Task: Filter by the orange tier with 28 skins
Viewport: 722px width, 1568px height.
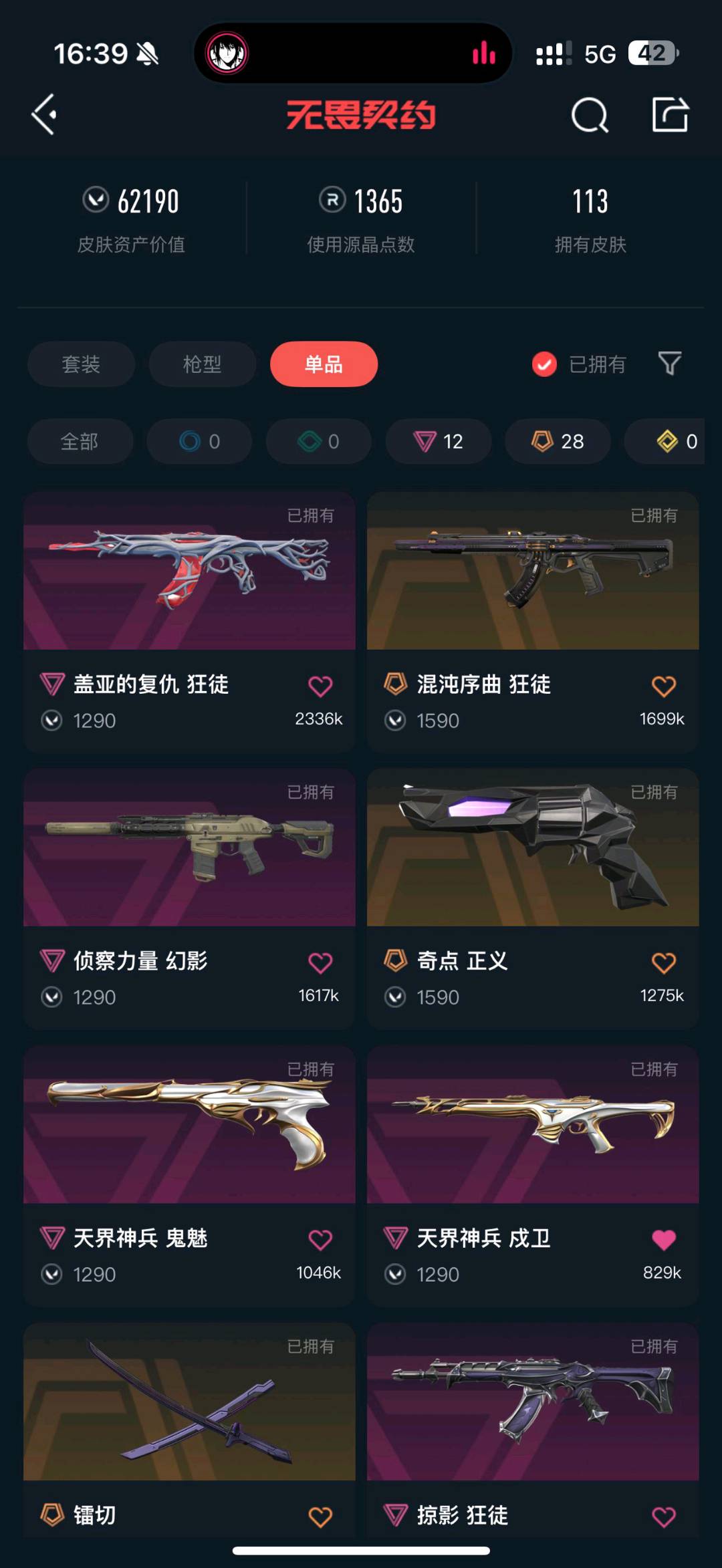Action: [x=558, y=441]
